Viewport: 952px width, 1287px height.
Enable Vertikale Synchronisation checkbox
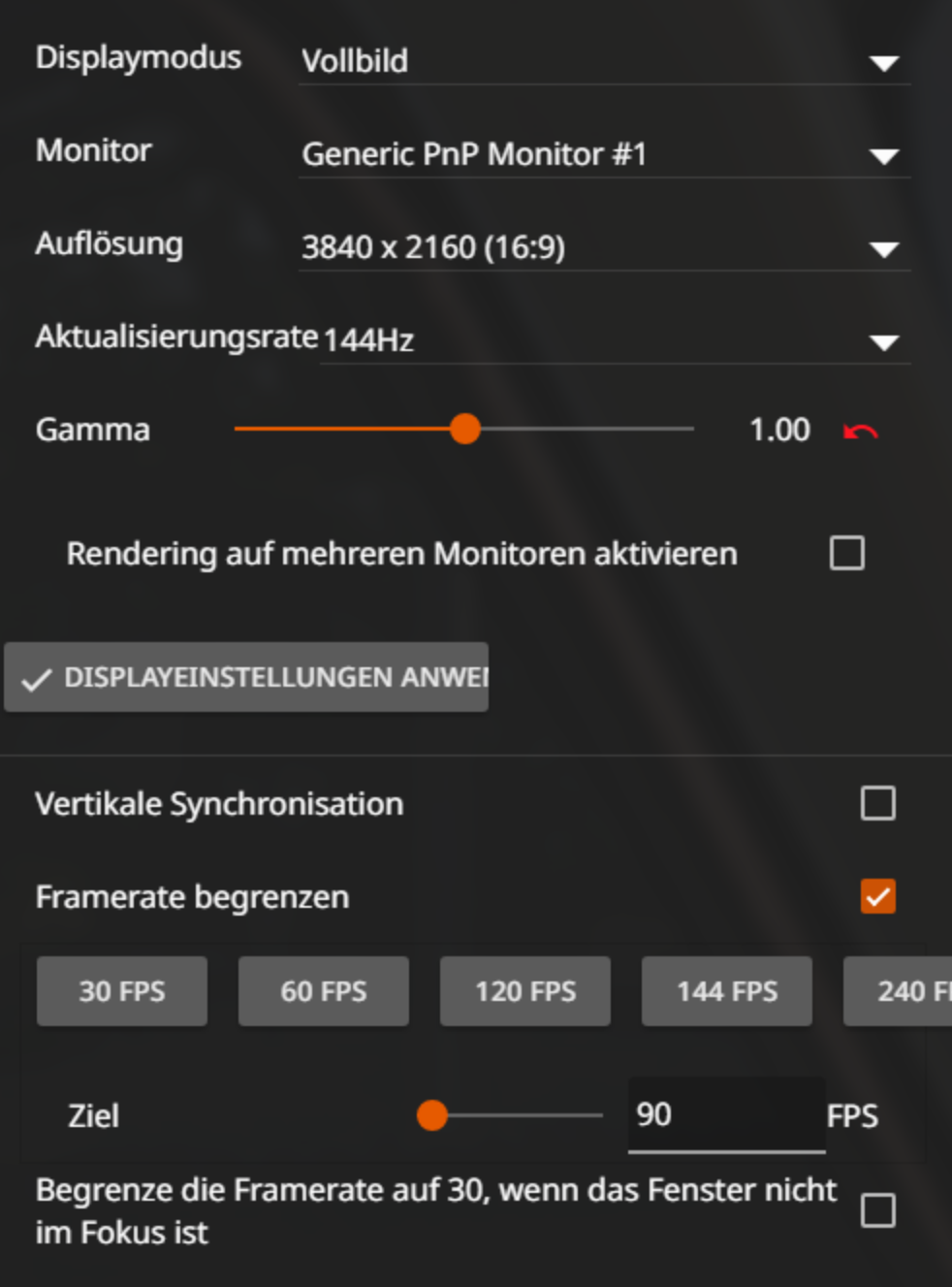point(877,803)
